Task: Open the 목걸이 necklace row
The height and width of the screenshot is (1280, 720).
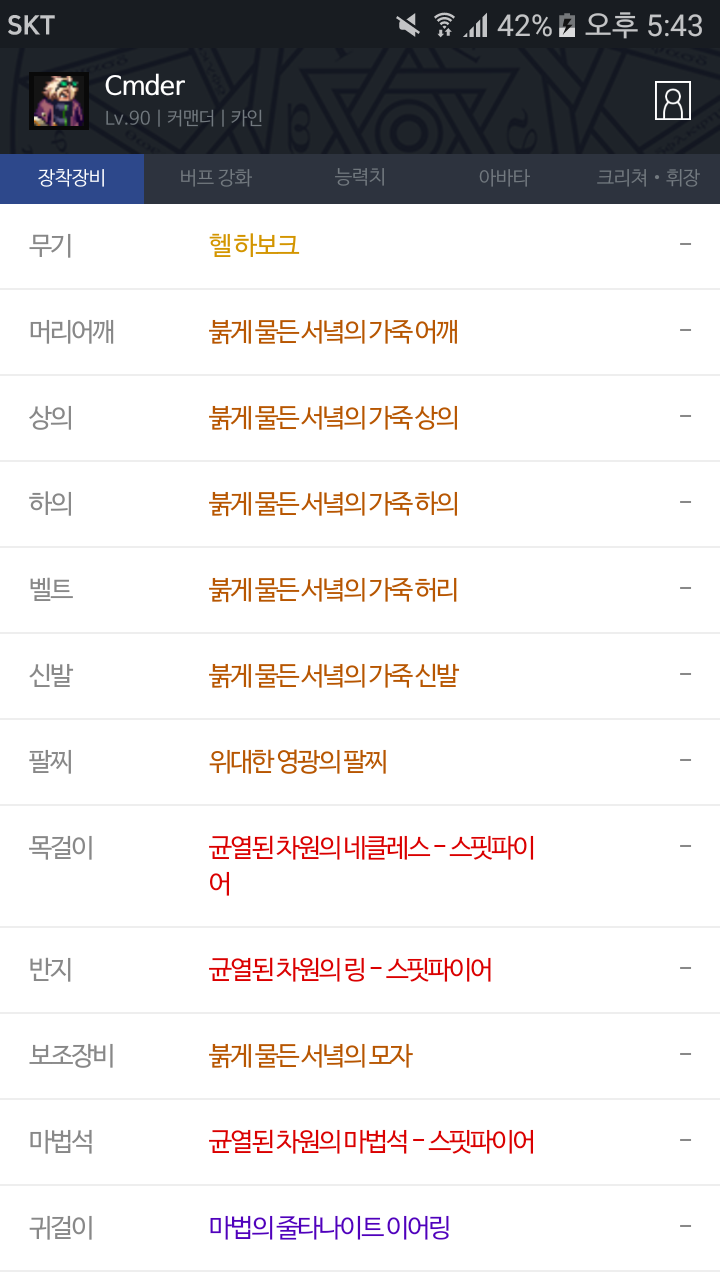Action: point(360,866)
